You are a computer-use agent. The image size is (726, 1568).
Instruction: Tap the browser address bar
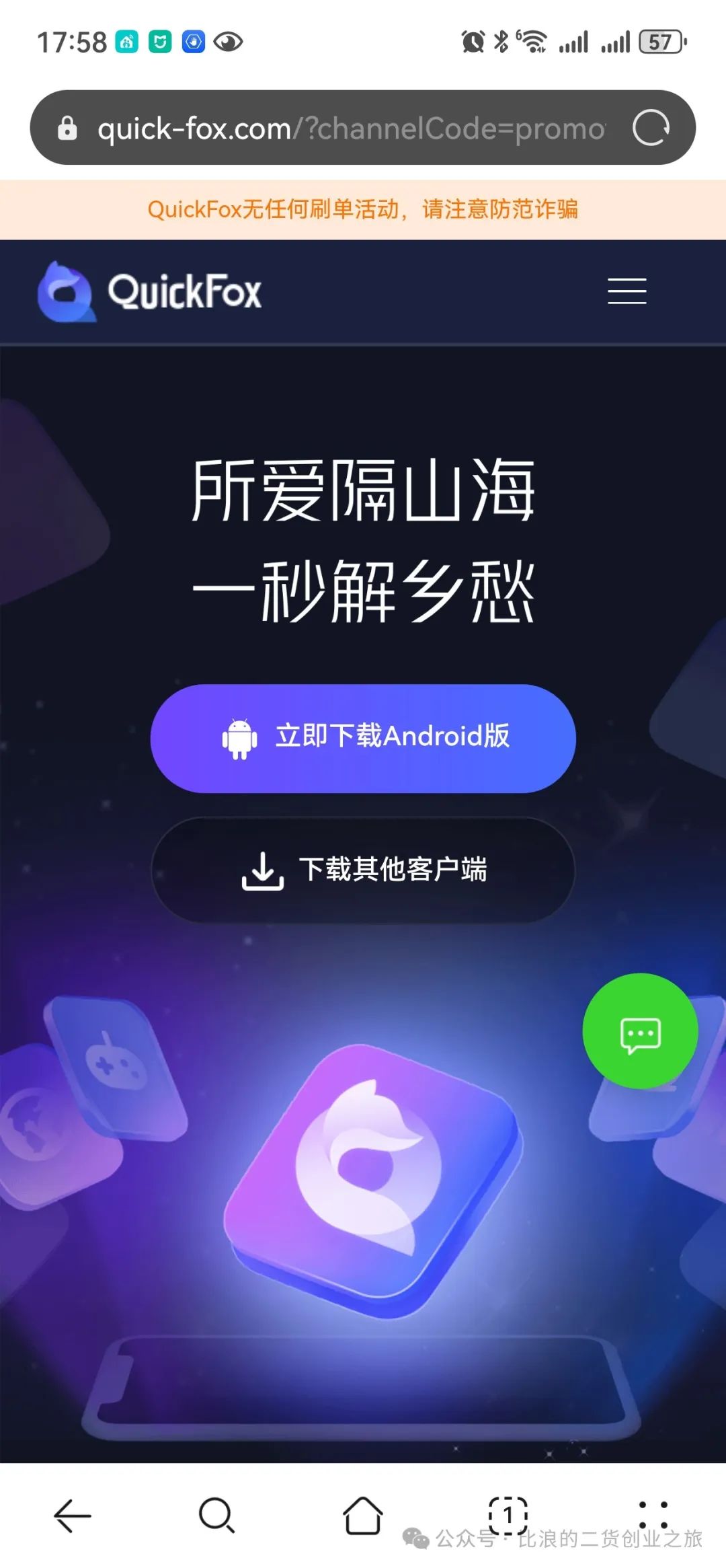[350, 128]
